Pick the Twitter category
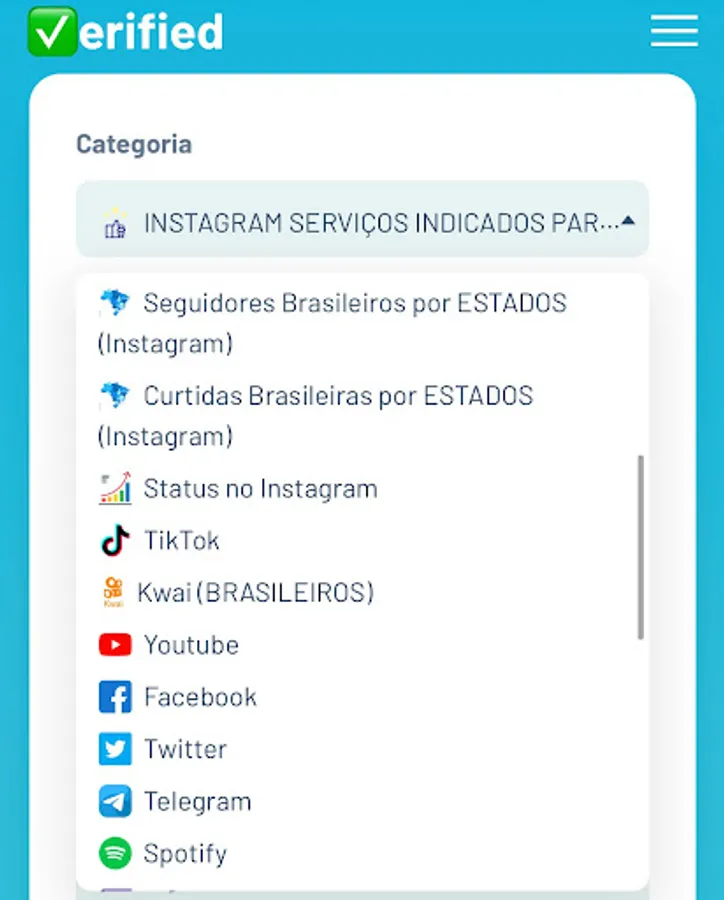 pos(362,749)
